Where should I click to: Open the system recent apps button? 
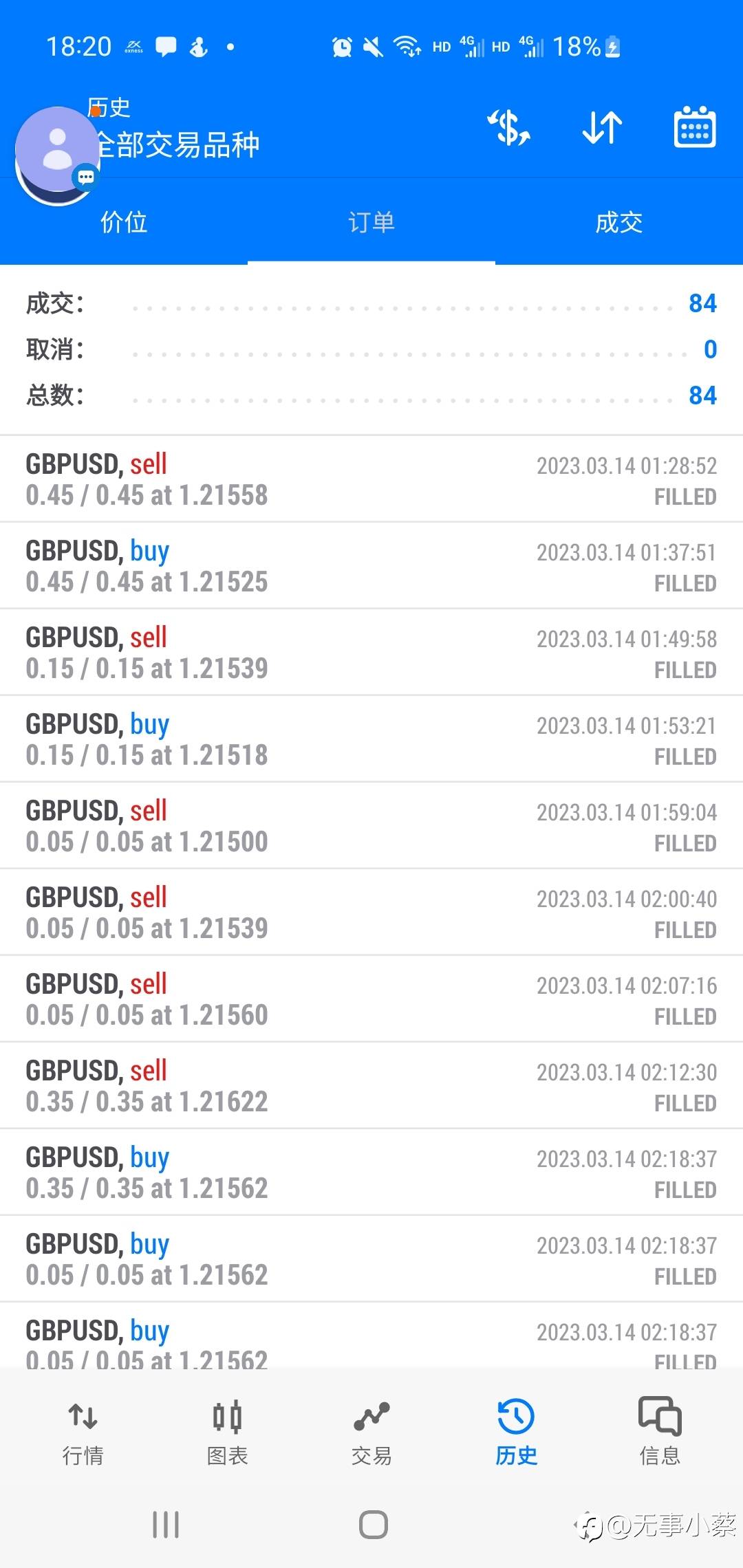click(166, 1525)
